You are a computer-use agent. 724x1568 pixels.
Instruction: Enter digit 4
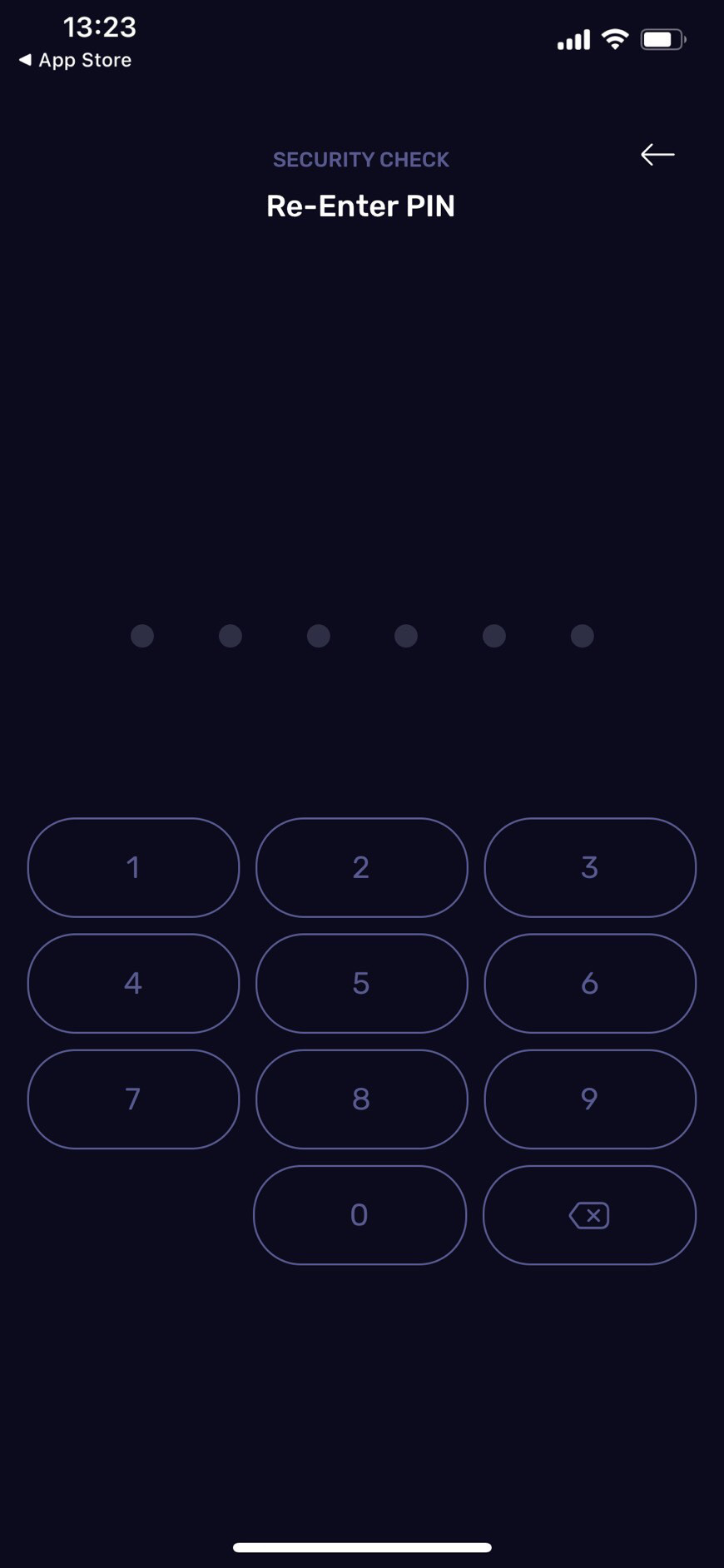(x=133, y=983)
